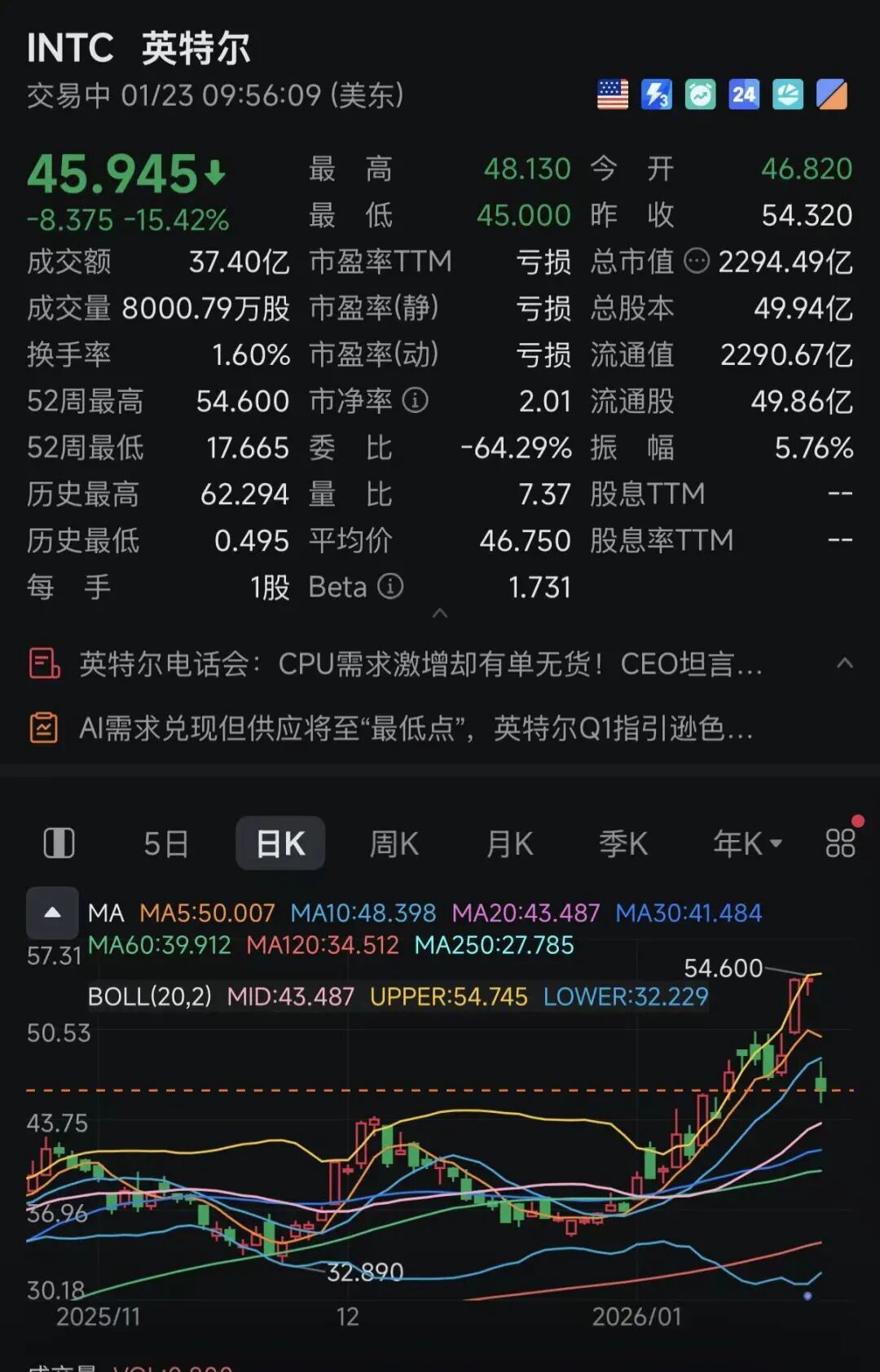Open news: 英特尔电话会 CPU需求激增
Image resolution: width=880 pixels, height=1372 pixels.
(420, 665)
